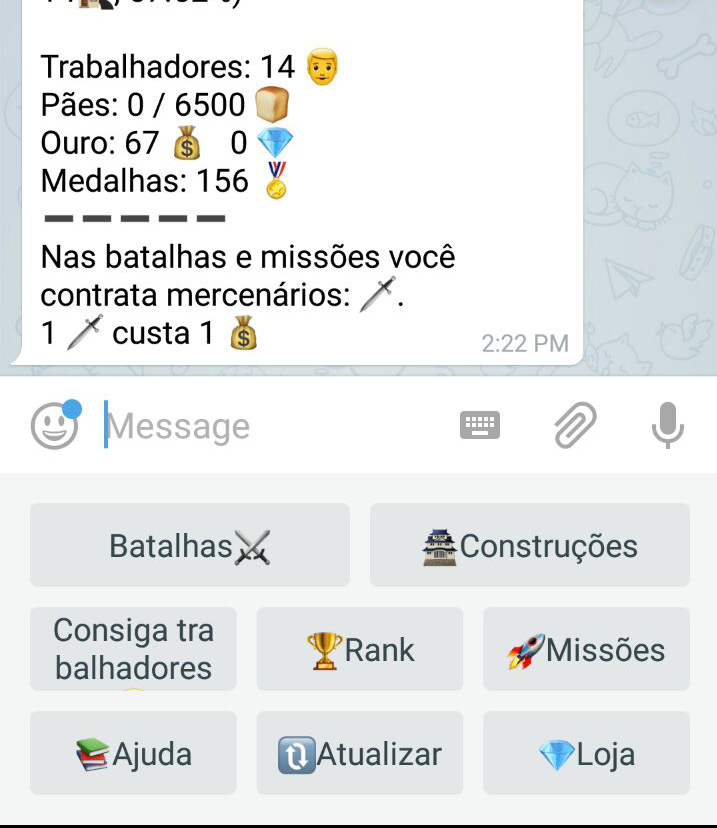This screenshot has width=717, height=828.
Task: Switch to the regular keyboard
Action: pyautogui.click(x=480, y=426)
